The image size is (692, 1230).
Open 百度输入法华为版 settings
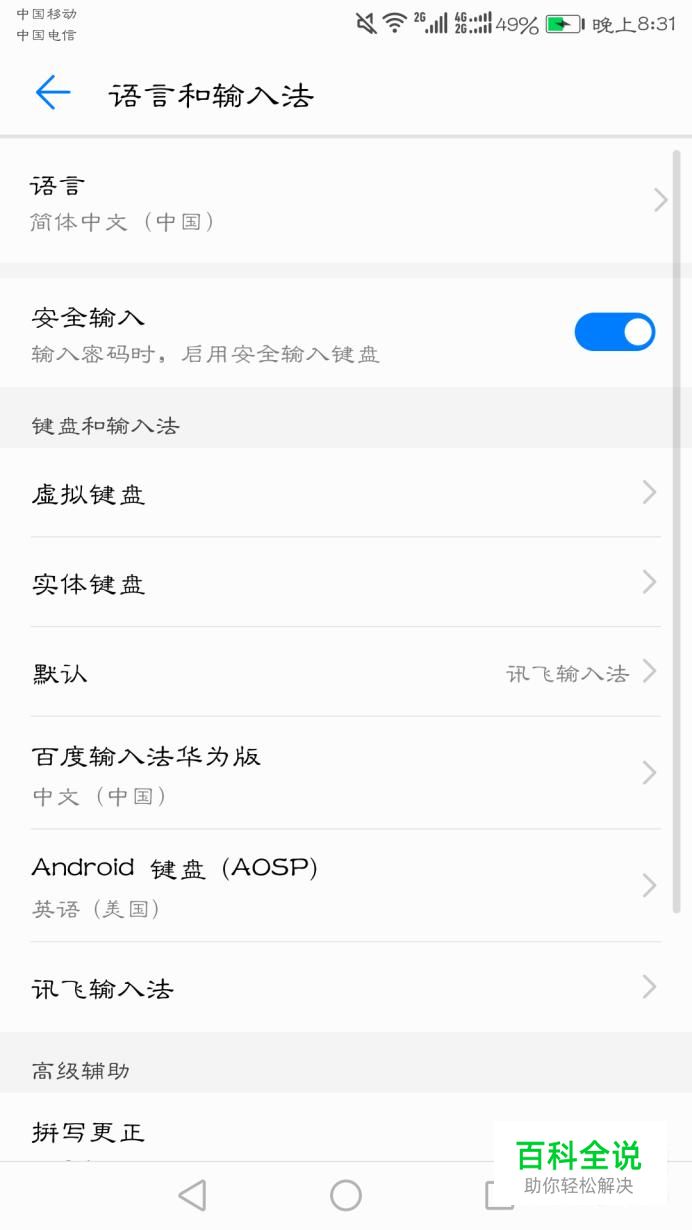tap(346, 773)
